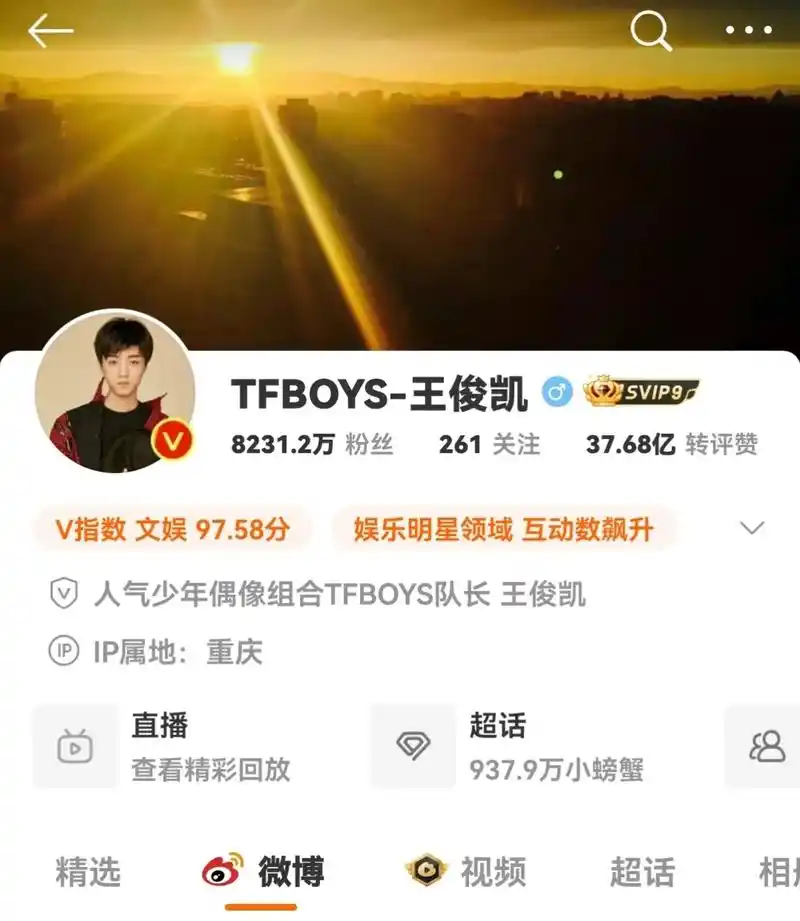
Task: Tap the 超话 diamond icon
Action: pyautogui.click(x=412, y=747)
